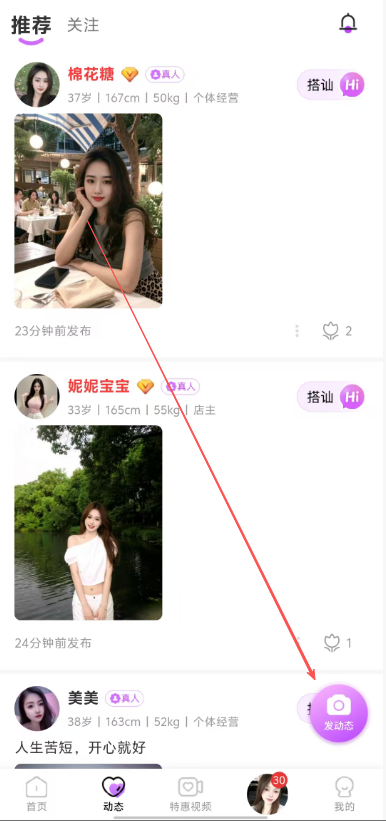This screenshot has width=386, height=821.
Task: Go to 首页 in bottom navigation
Action: pyautogui.click(x=36, y=794)
